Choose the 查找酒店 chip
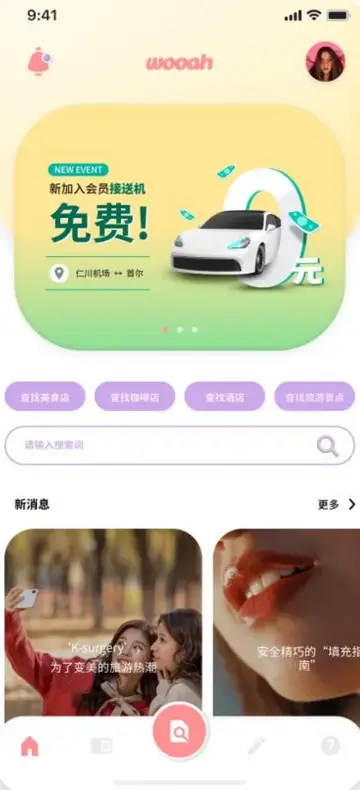The image size is (360, 790). [x=225, y=397]
